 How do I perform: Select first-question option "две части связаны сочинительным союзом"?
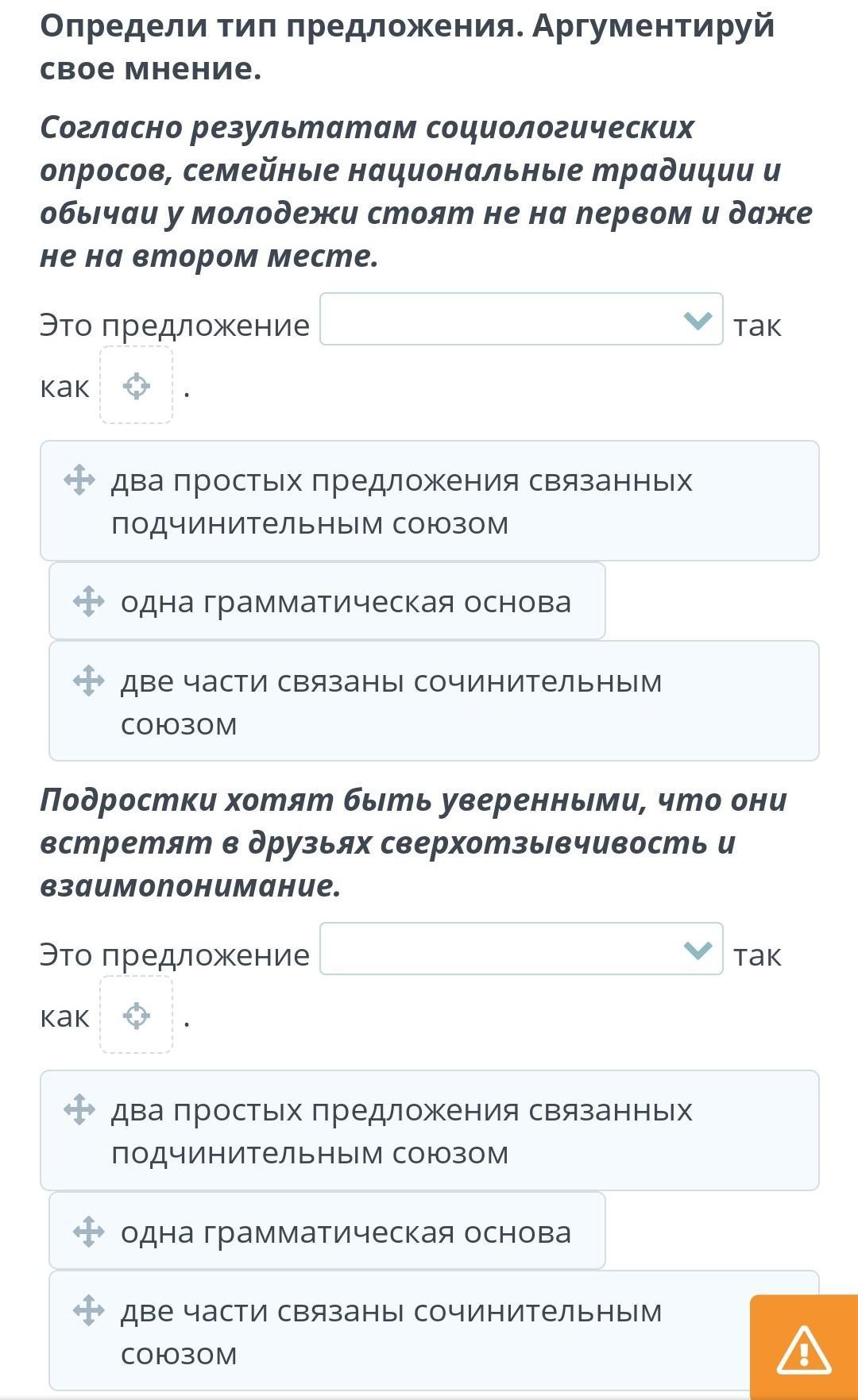click(434, 701)
